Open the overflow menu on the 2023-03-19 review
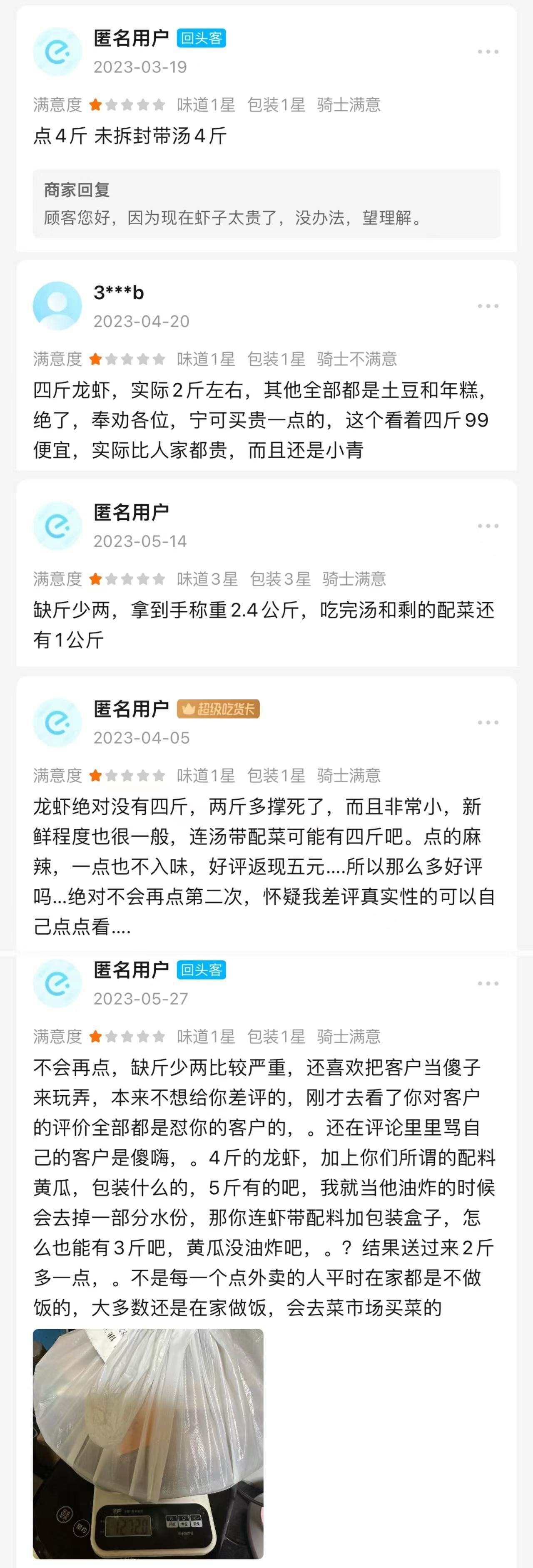Viewport: 533px width, 1568px height. point(488,52)
